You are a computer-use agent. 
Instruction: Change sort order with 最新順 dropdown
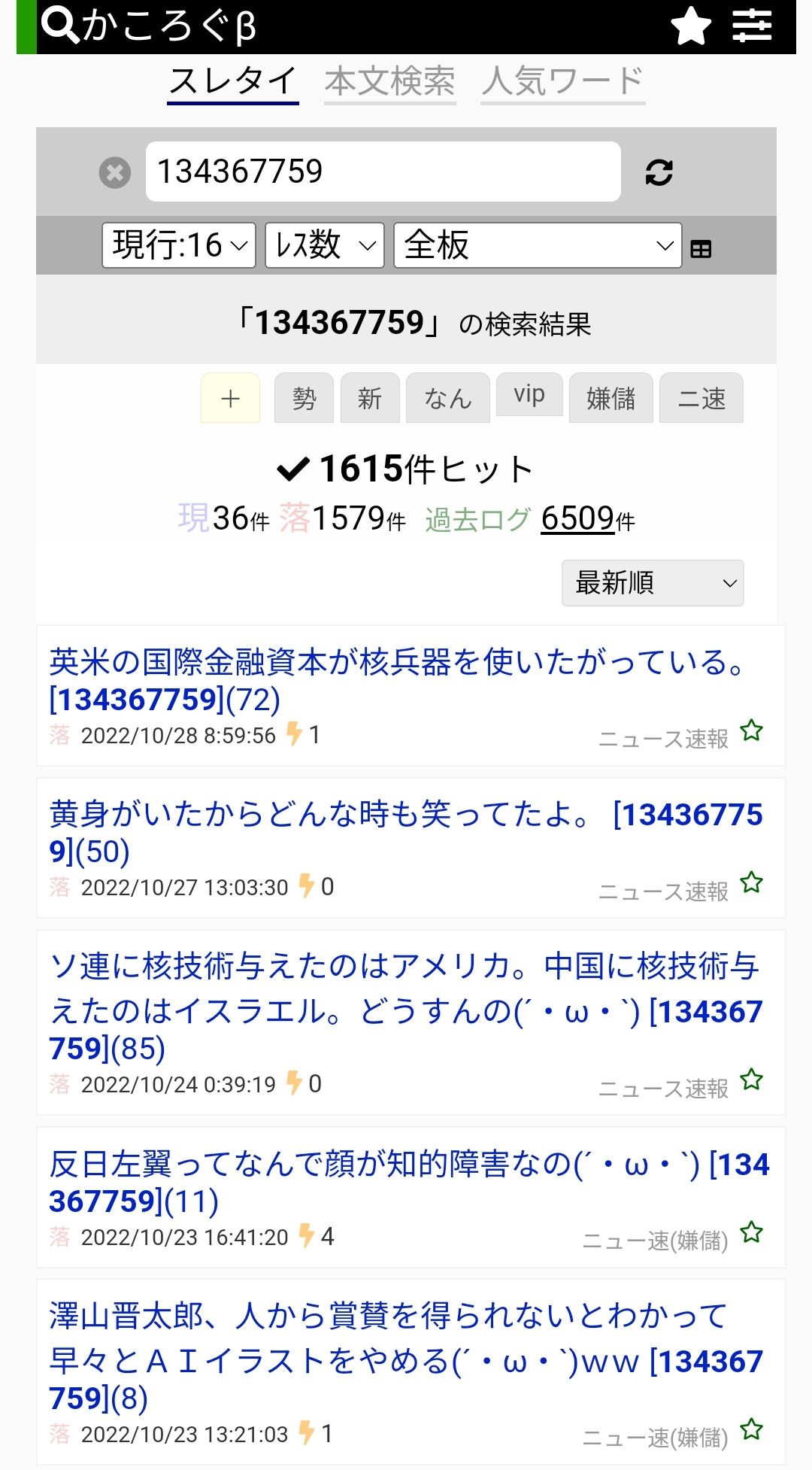pos(653,583)
